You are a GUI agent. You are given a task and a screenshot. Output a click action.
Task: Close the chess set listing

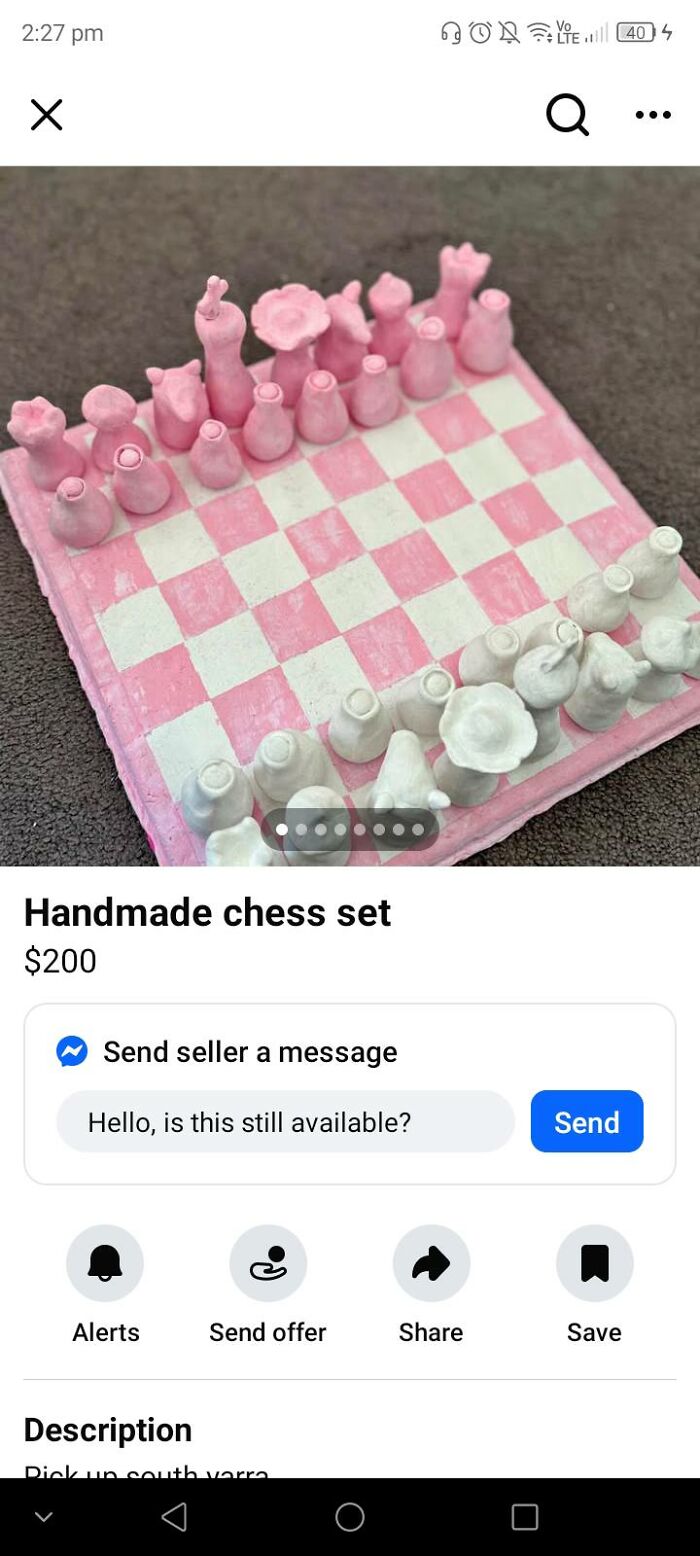(x=46, y=115)
